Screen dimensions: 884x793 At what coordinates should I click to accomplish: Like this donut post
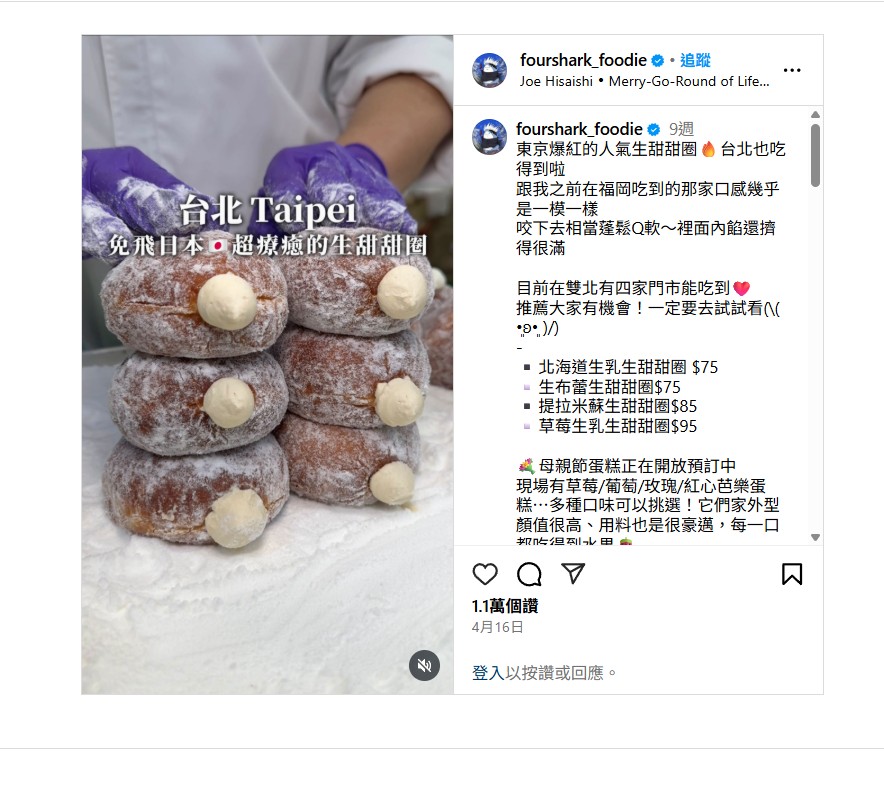point(485,574)
